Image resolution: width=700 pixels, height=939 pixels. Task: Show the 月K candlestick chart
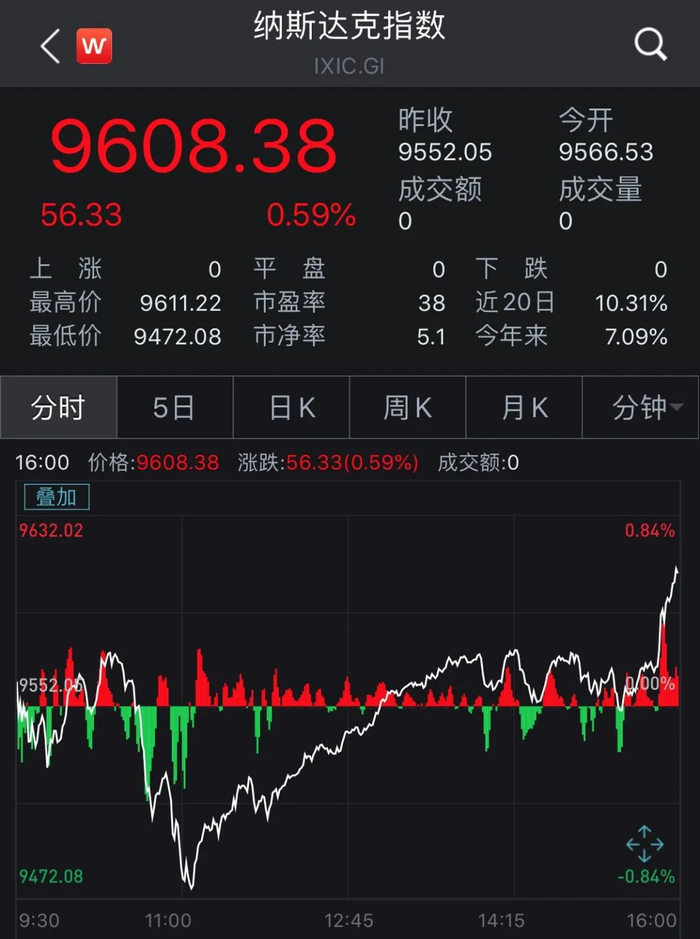525,408
